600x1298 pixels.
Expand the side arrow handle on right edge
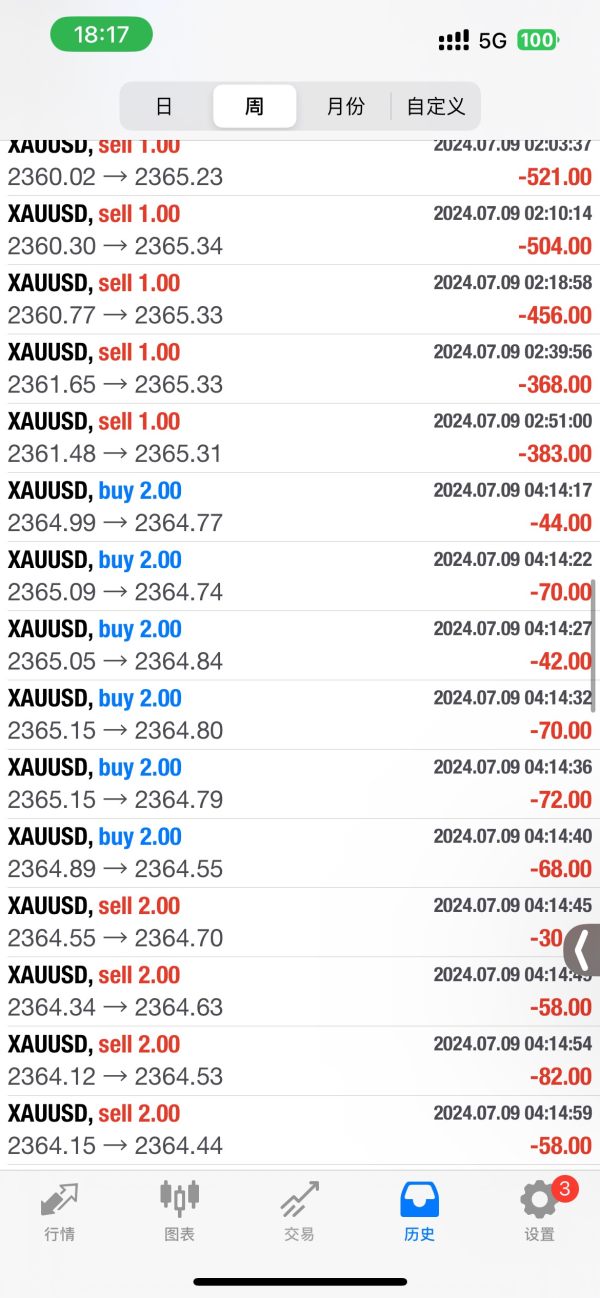pyautogui.click(x=582, y=950)
